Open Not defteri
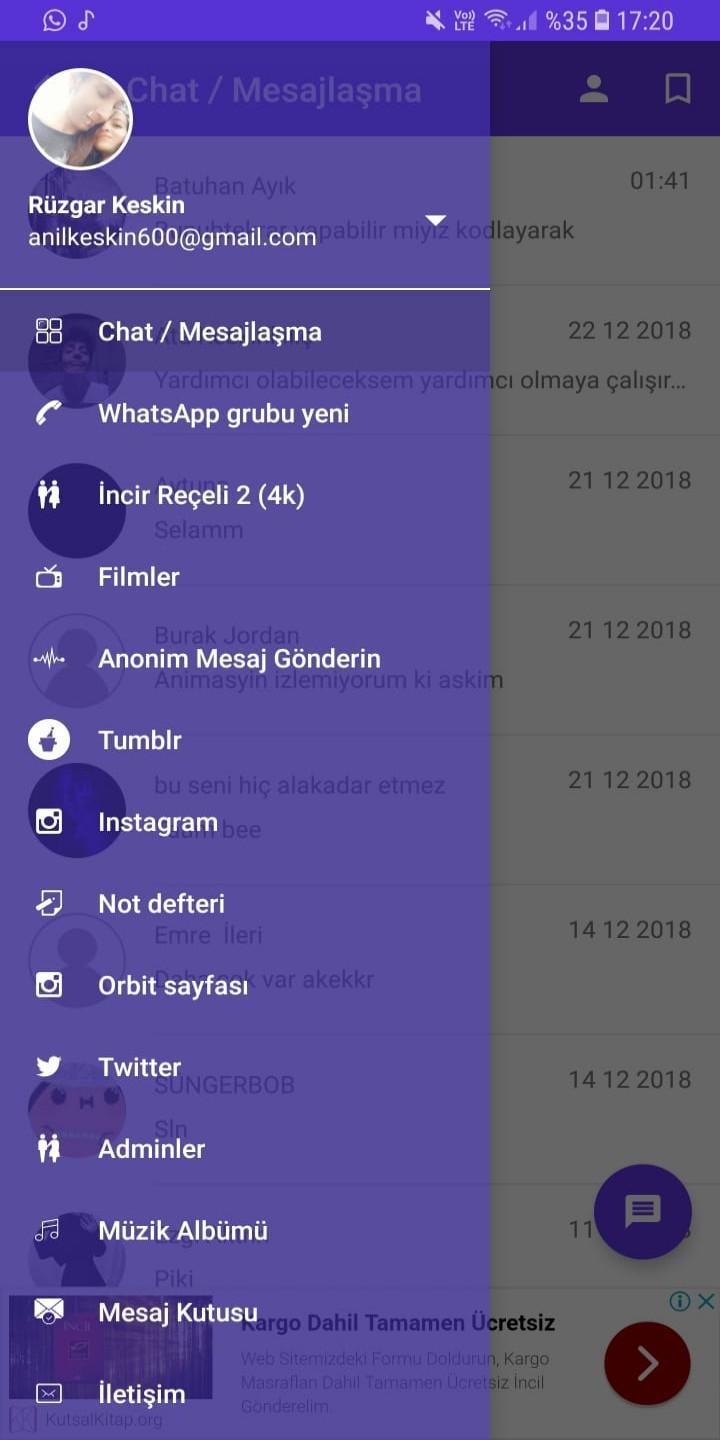The height and width of the screenshot is (1440, 720). (x=161, y=904)
